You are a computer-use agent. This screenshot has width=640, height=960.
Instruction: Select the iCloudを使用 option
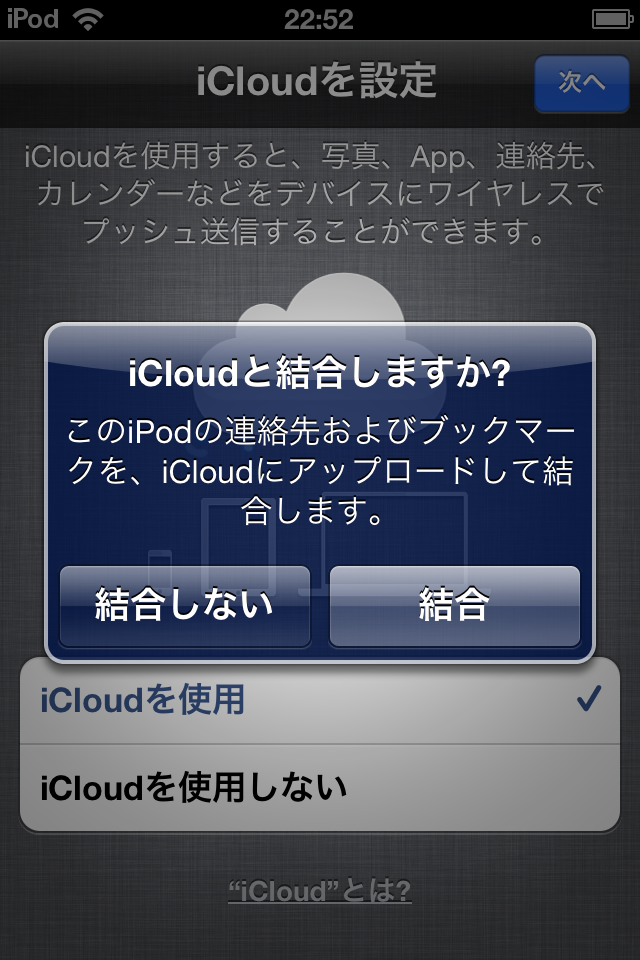[x=320, y=700]
